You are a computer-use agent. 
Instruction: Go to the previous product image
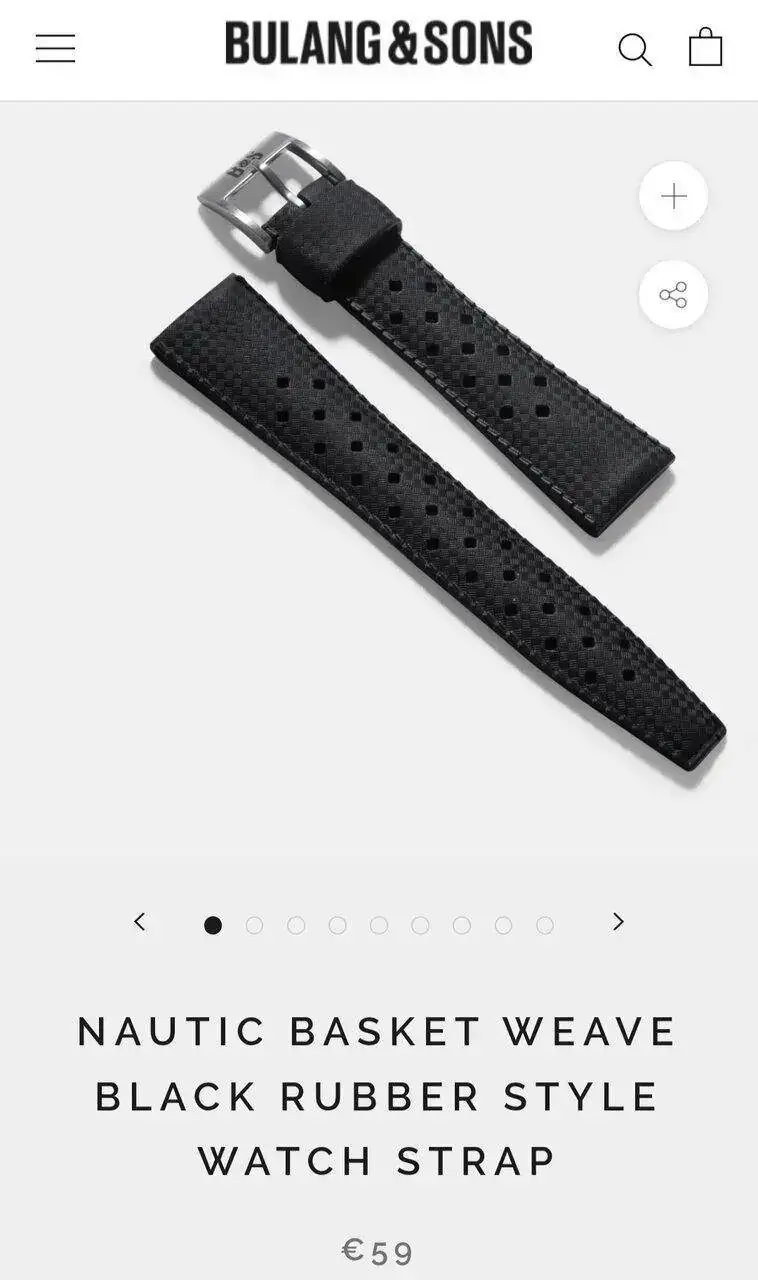coord(140,922)
